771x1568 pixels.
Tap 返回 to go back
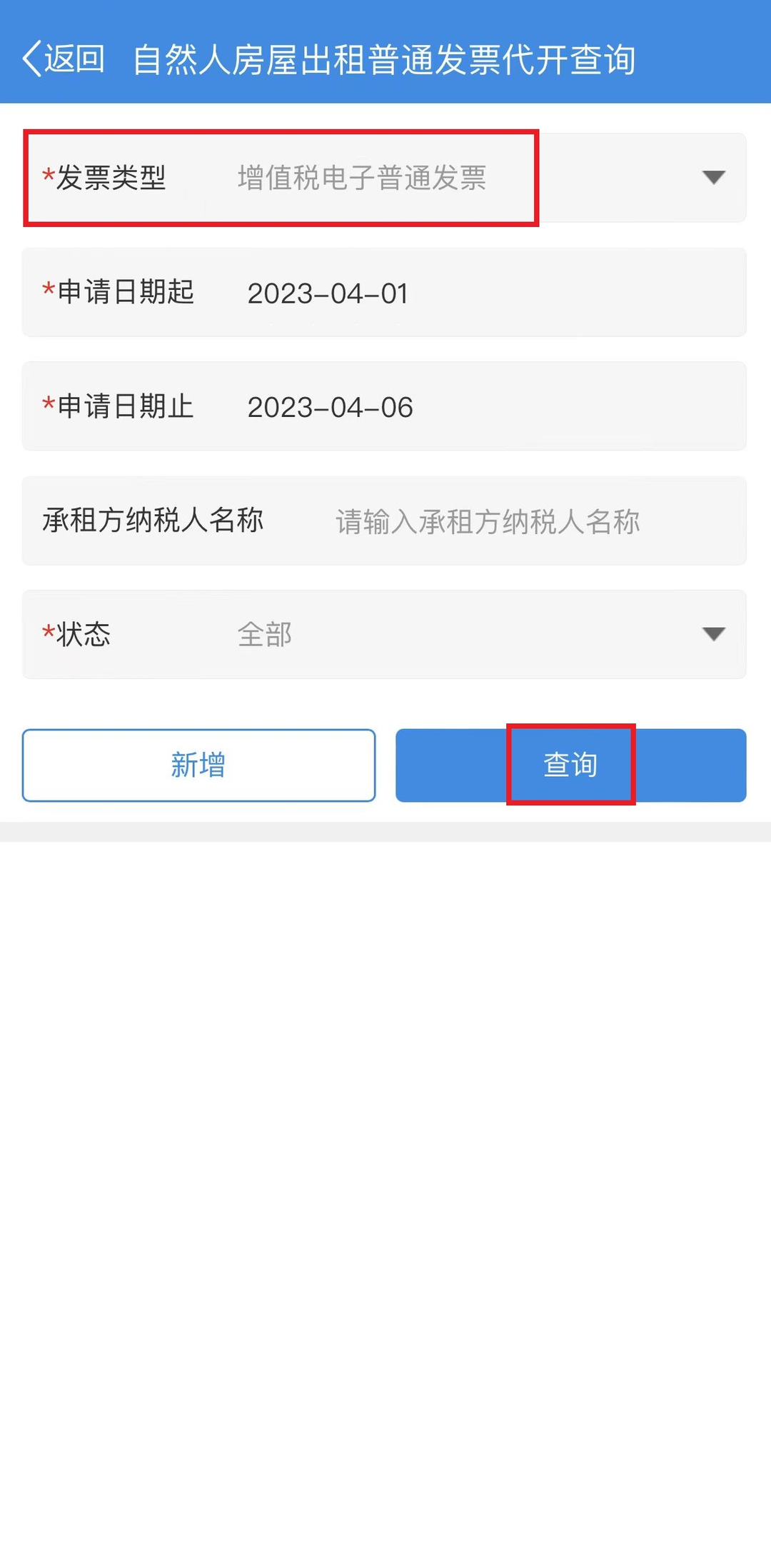64,59
